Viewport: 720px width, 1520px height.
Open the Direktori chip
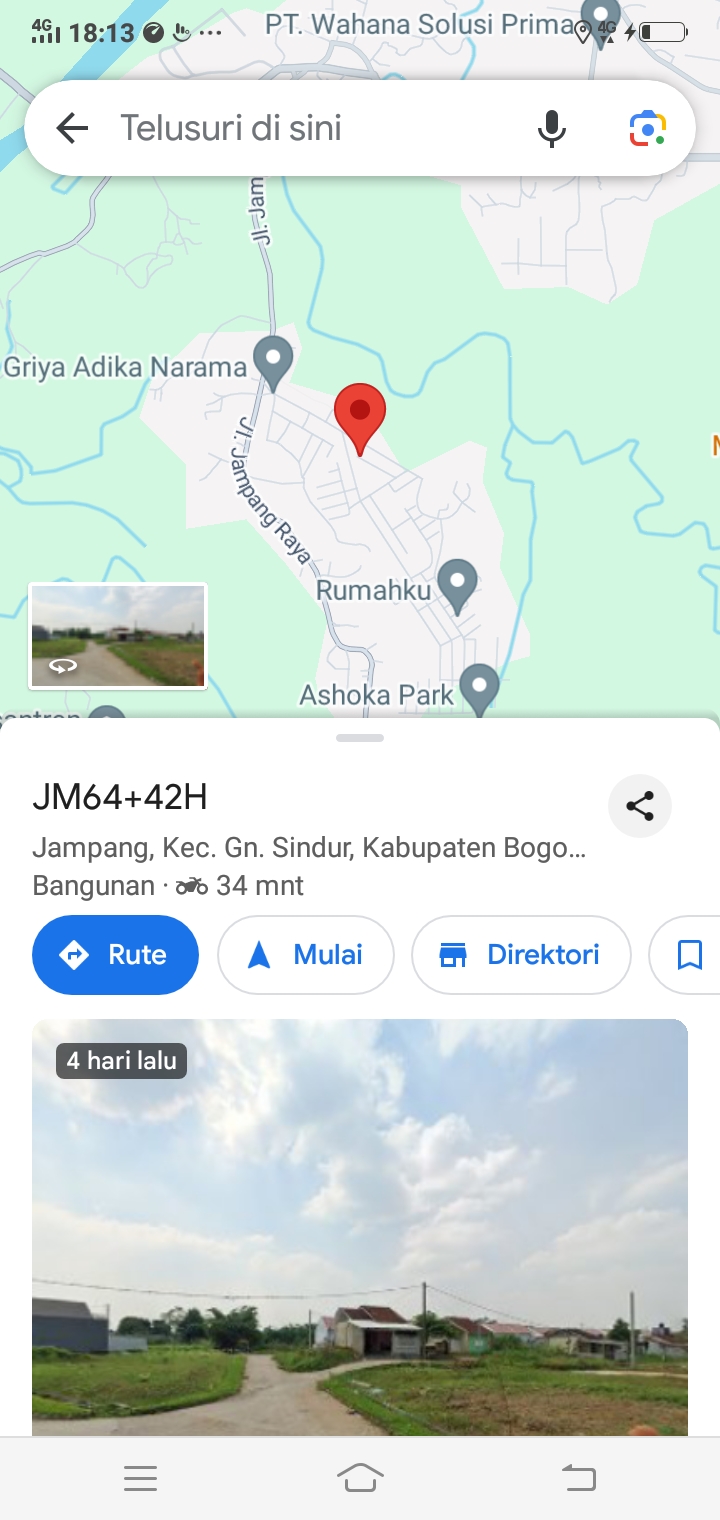pos(521,955)
